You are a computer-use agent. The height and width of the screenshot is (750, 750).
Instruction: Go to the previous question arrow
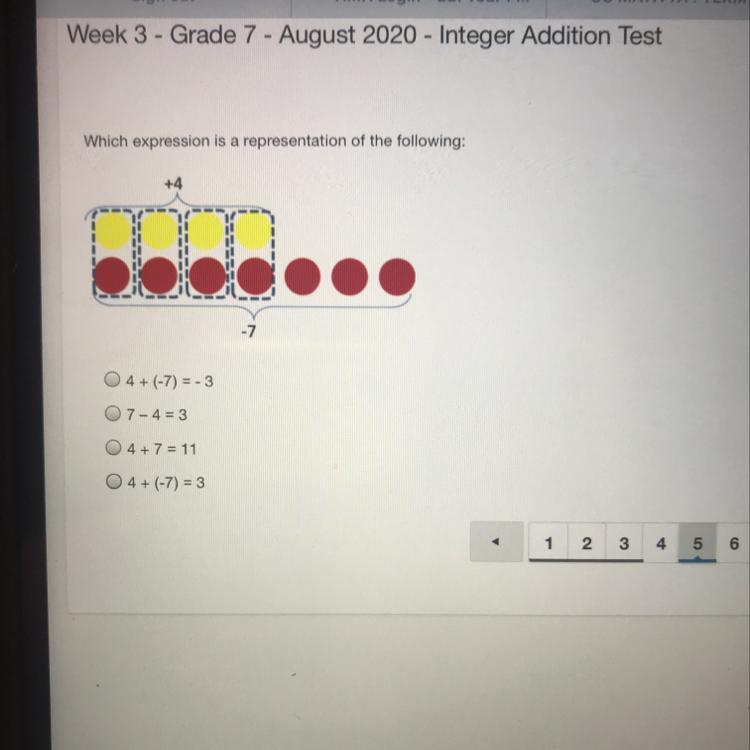click(x=497, y=543)
